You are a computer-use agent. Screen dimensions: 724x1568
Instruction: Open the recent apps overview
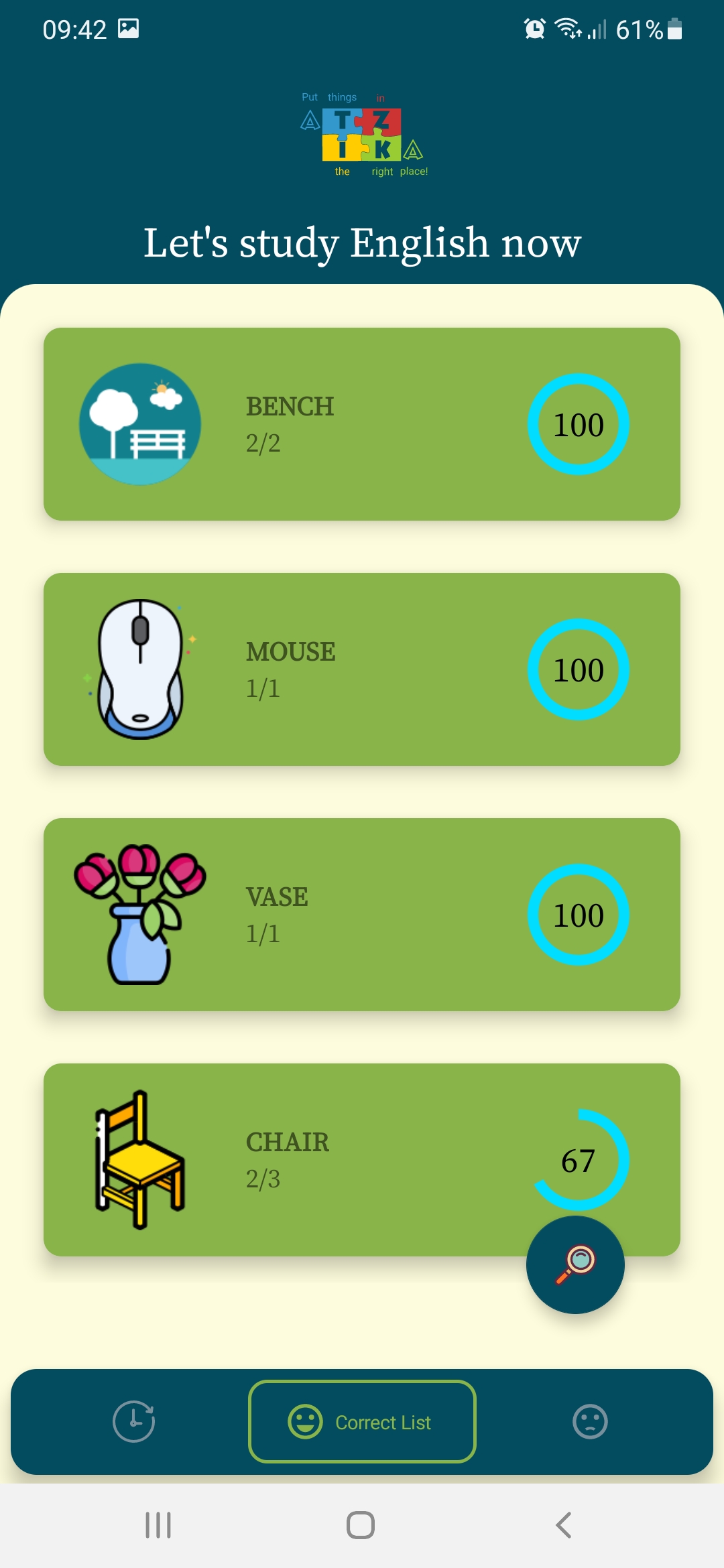point(158,1525)
